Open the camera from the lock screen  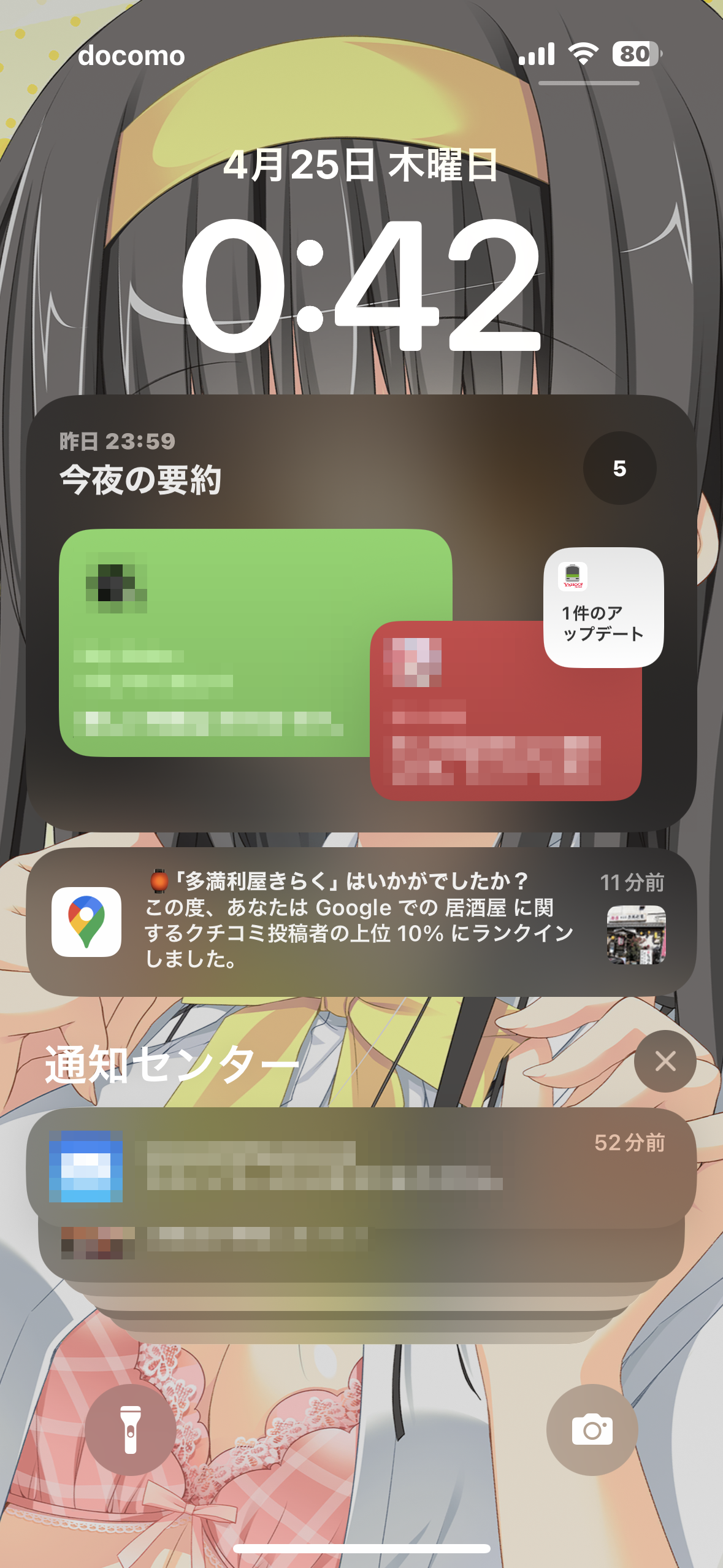[x=592, y=1430]
